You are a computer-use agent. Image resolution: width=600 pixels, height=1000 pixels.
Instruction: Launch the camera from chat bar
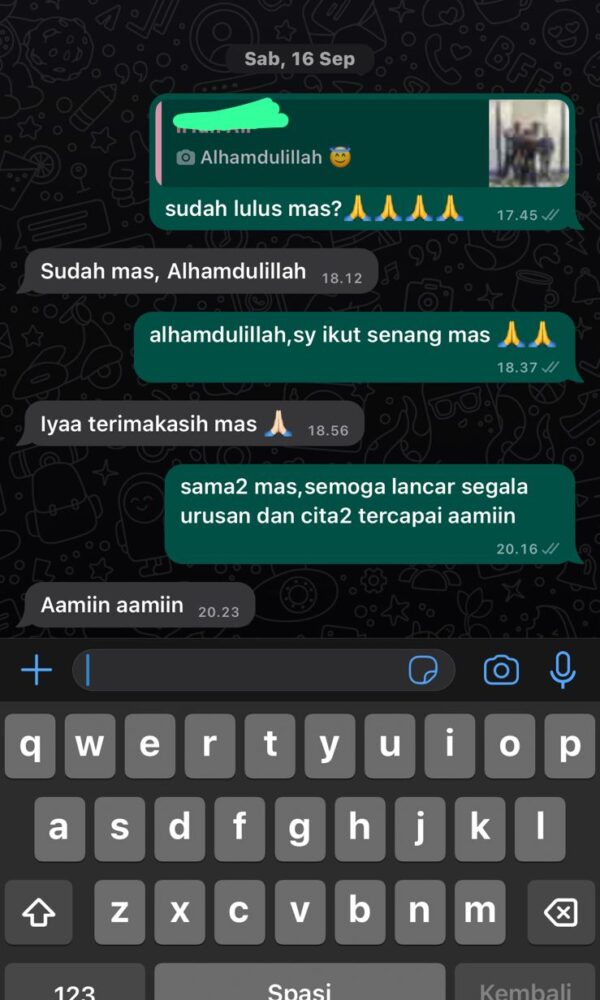coord(501,670)
